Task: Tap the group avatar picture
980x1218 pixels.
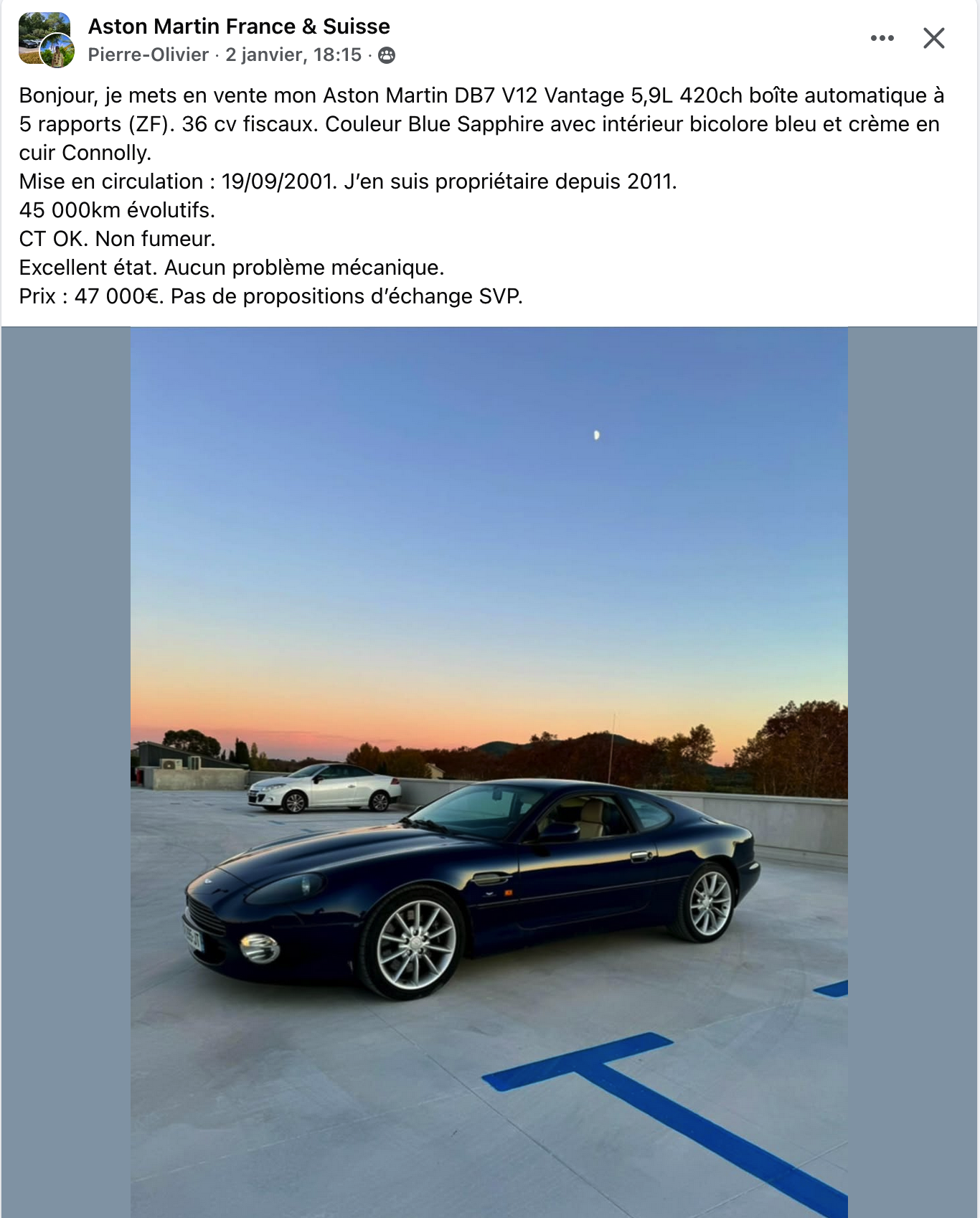Action: 42,34
